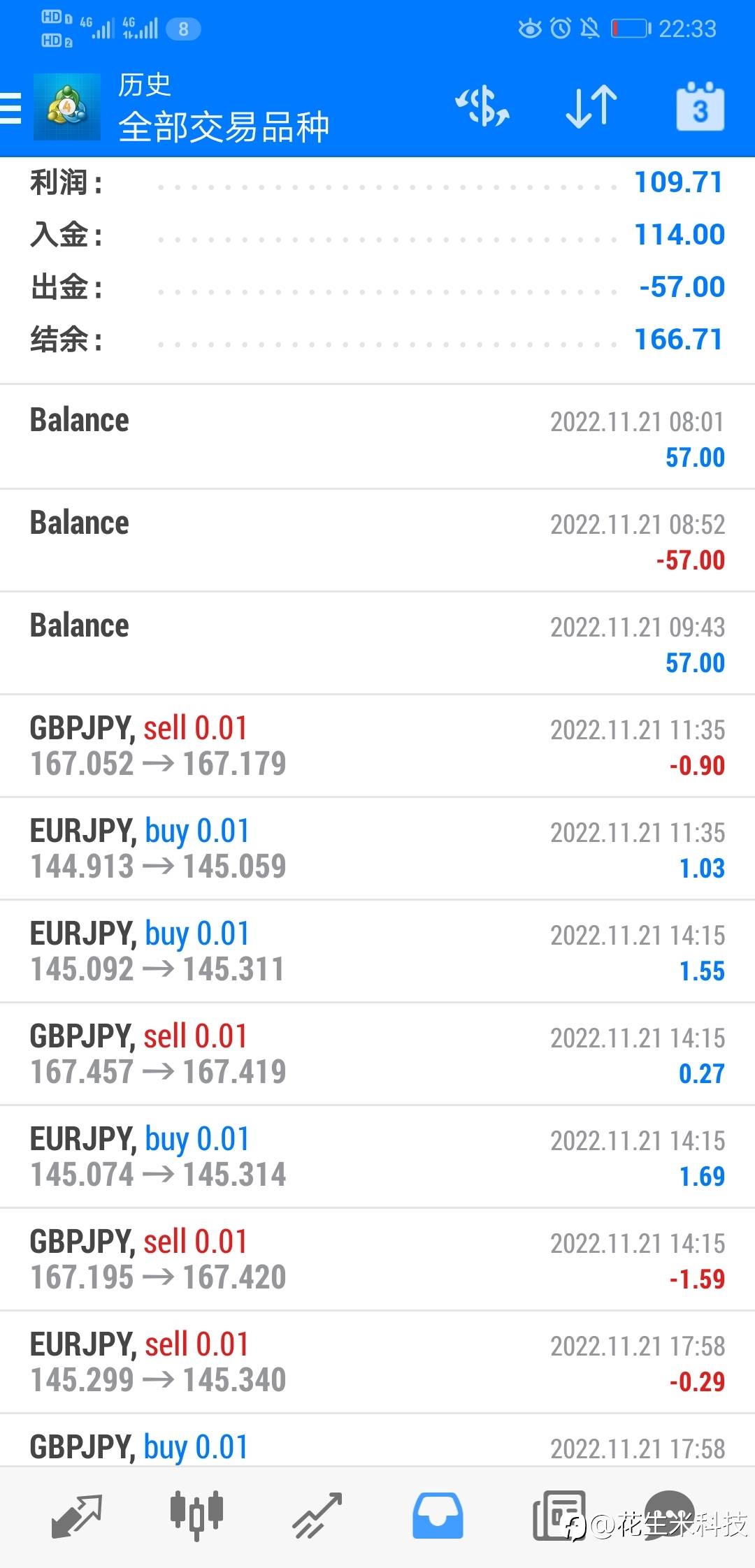
Task: Open the symbol filter with dollar icon
Action: pyautogui.click(x=482, y=108)
